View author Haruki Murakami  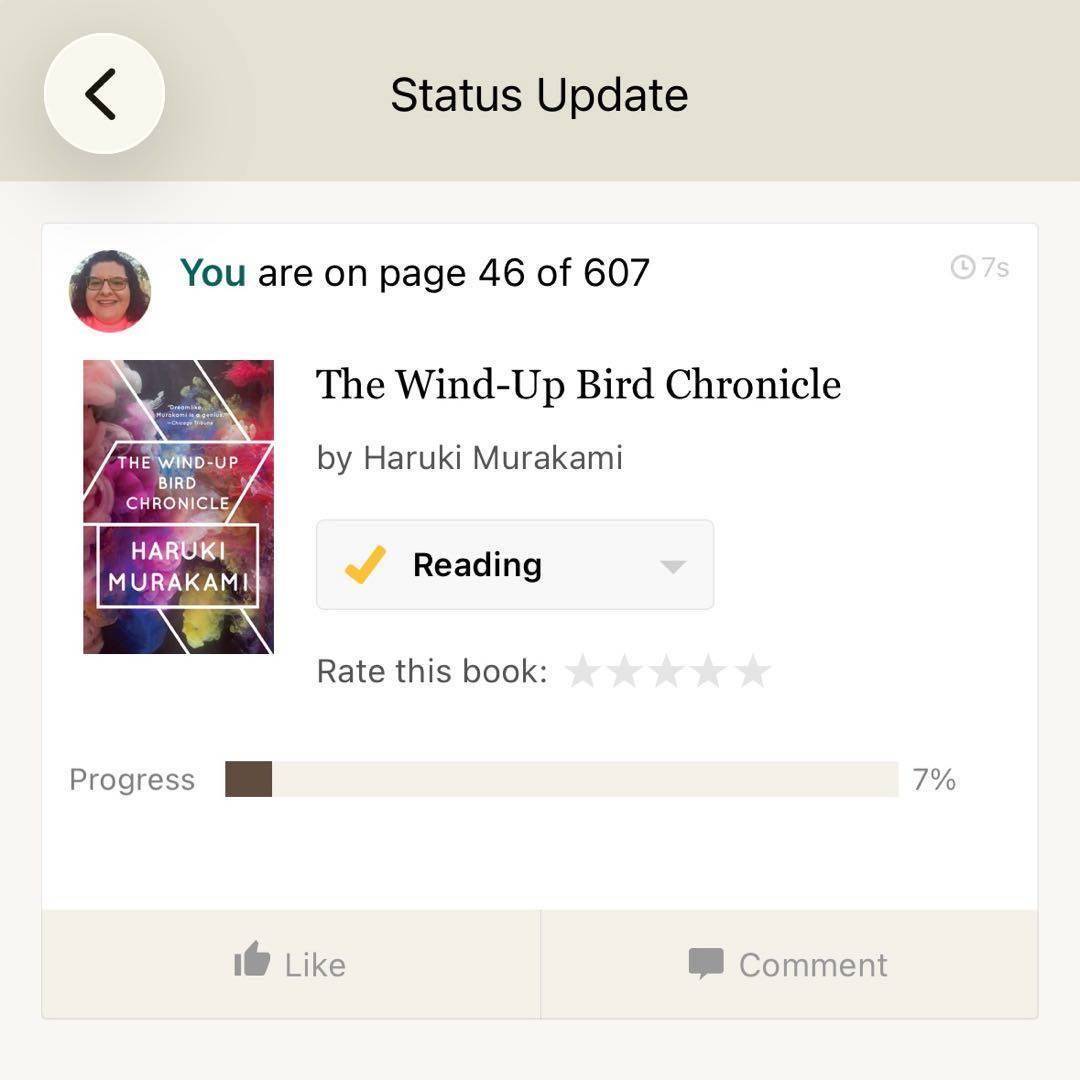(x=492, y=458)
